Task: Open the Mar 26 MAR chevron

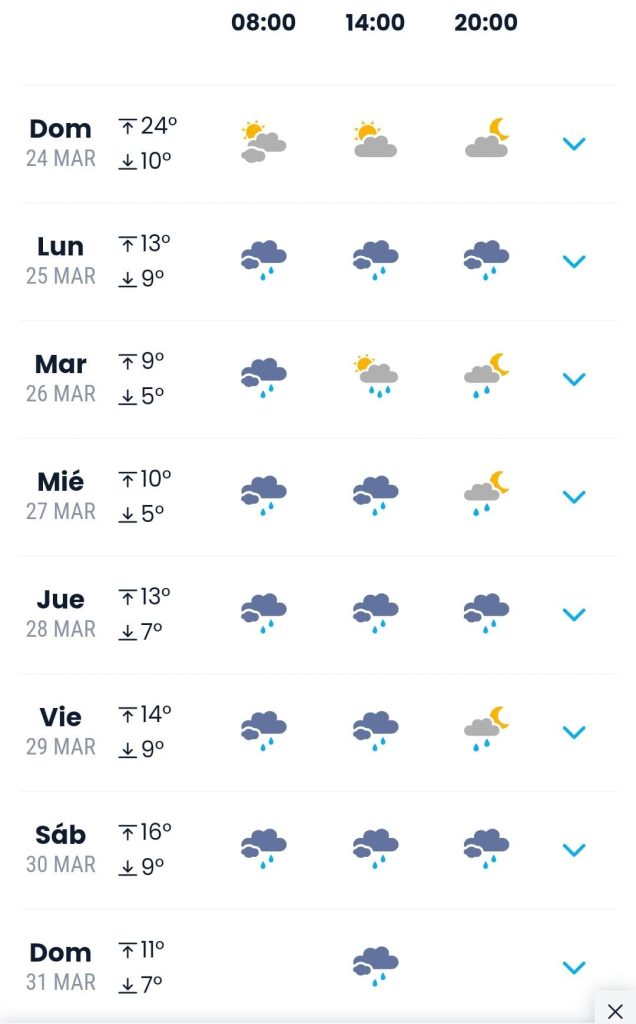Action: point(574,379)
